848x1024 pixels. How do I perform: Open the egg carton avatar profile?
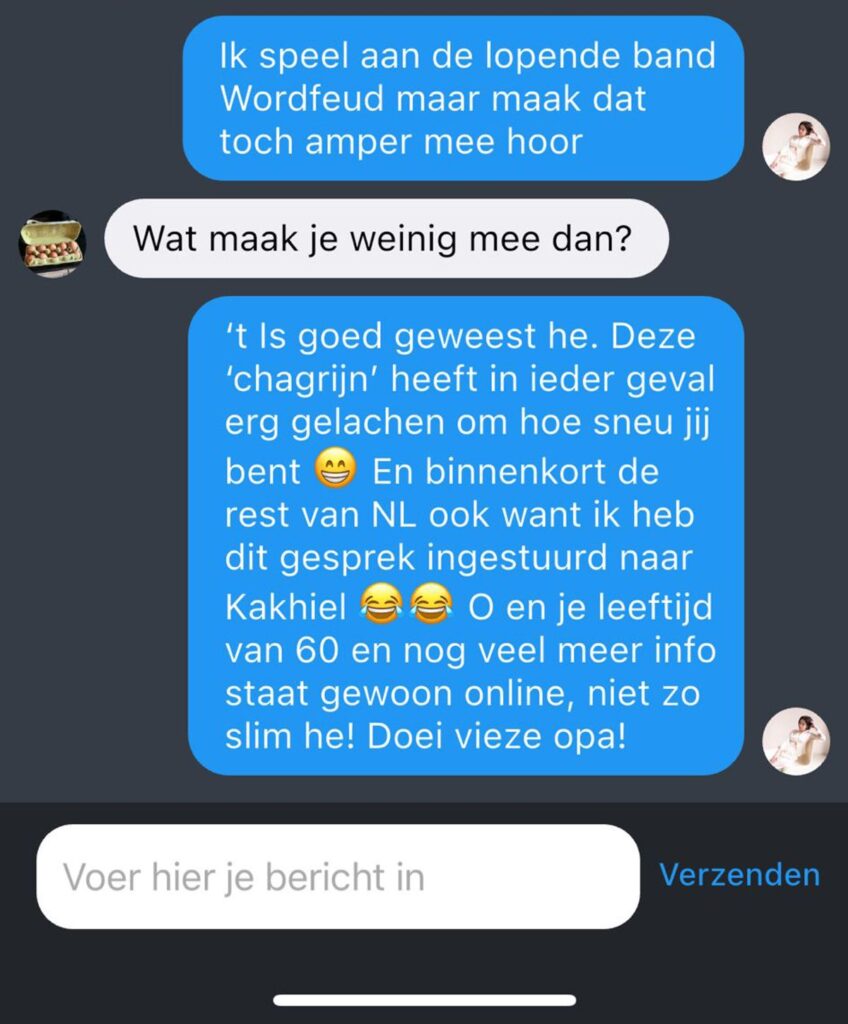[53, 243]
